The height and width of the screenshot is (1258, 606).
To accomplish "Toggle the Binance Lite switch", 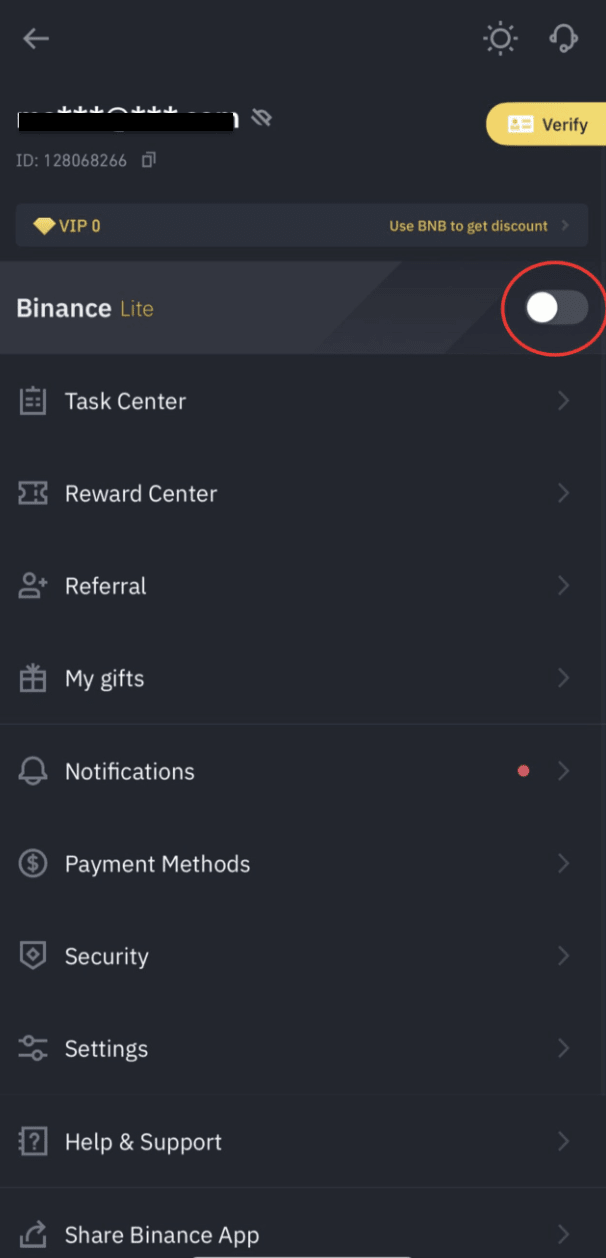I will (x=557, y=309).
